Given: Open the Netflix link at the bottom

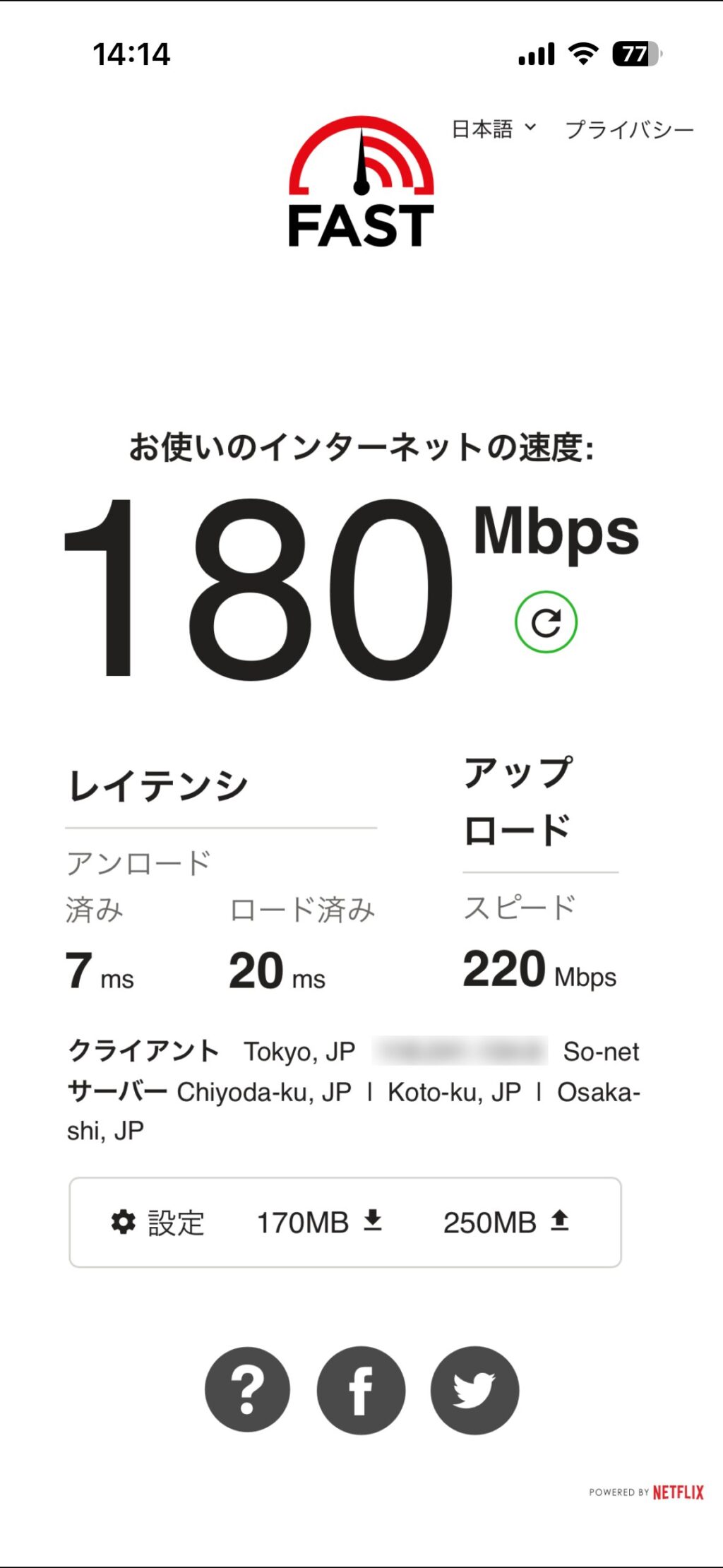Looking at the screenshot, I should pos(677,1492).
